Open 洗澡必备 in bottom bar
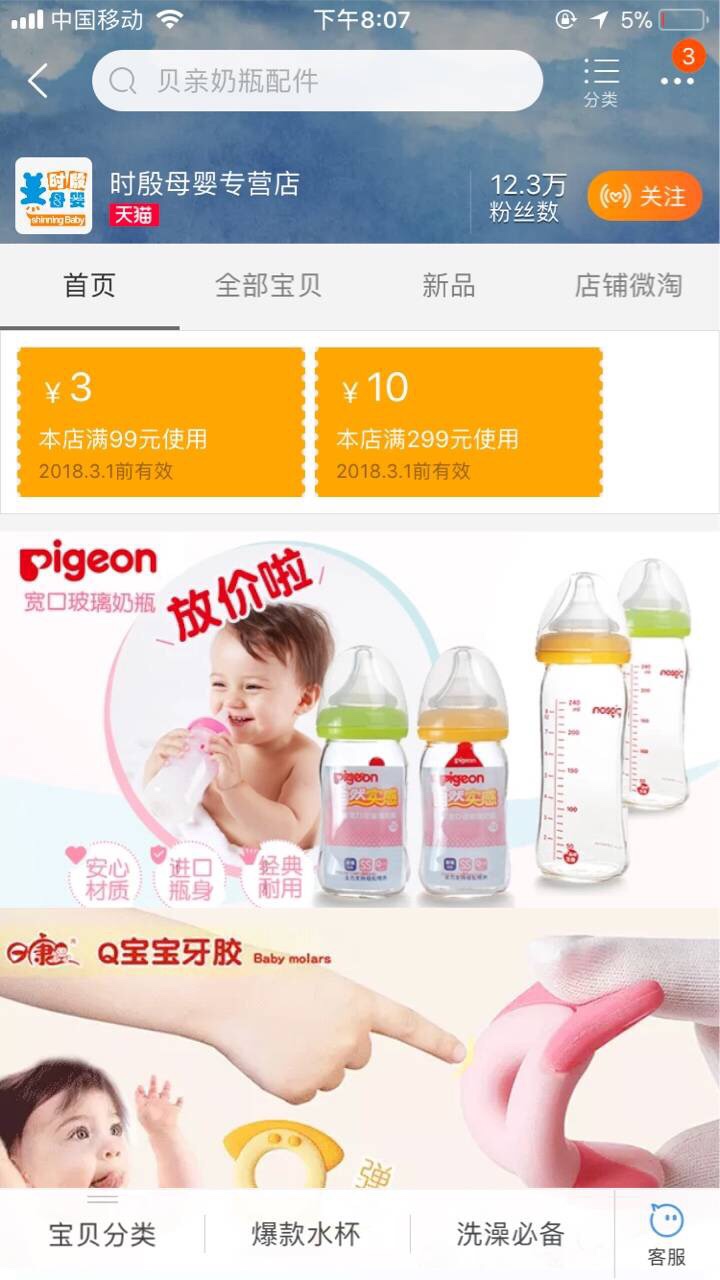The width and height of the screenshot is (720, 1280). tap(511, 1234)
